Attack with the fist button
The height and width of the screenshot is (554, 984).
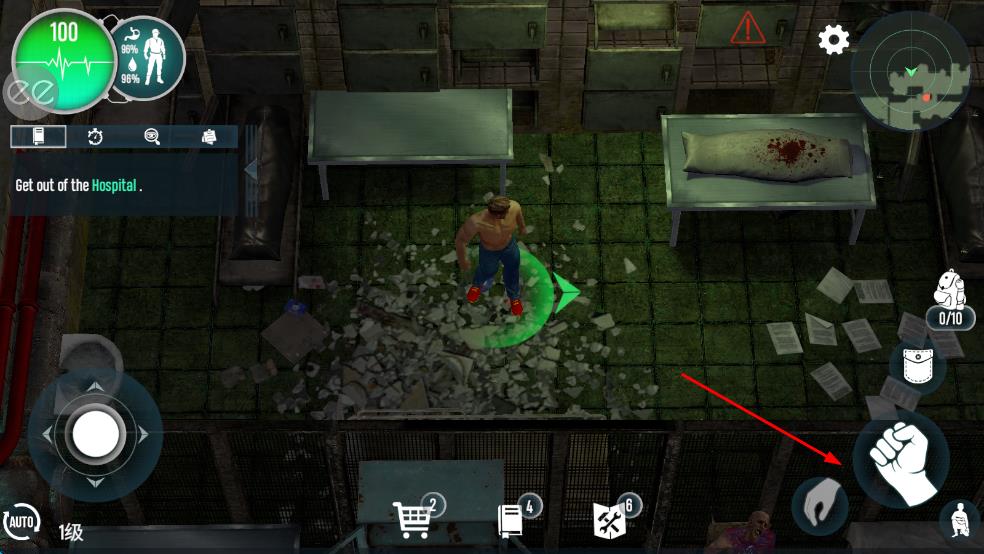click(900, 460)
